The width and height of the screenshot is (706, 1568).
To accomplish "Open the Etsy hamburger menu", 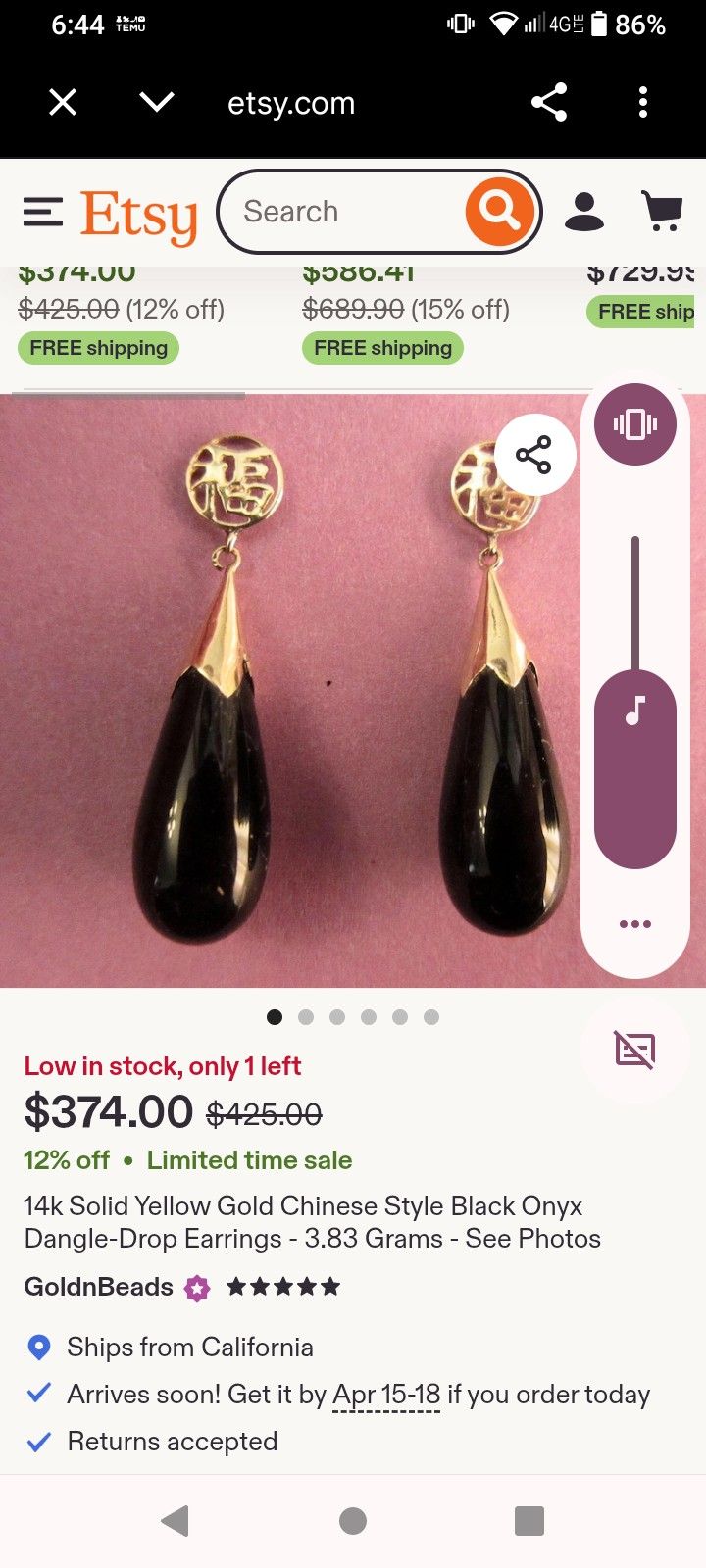I will (43, 212).
